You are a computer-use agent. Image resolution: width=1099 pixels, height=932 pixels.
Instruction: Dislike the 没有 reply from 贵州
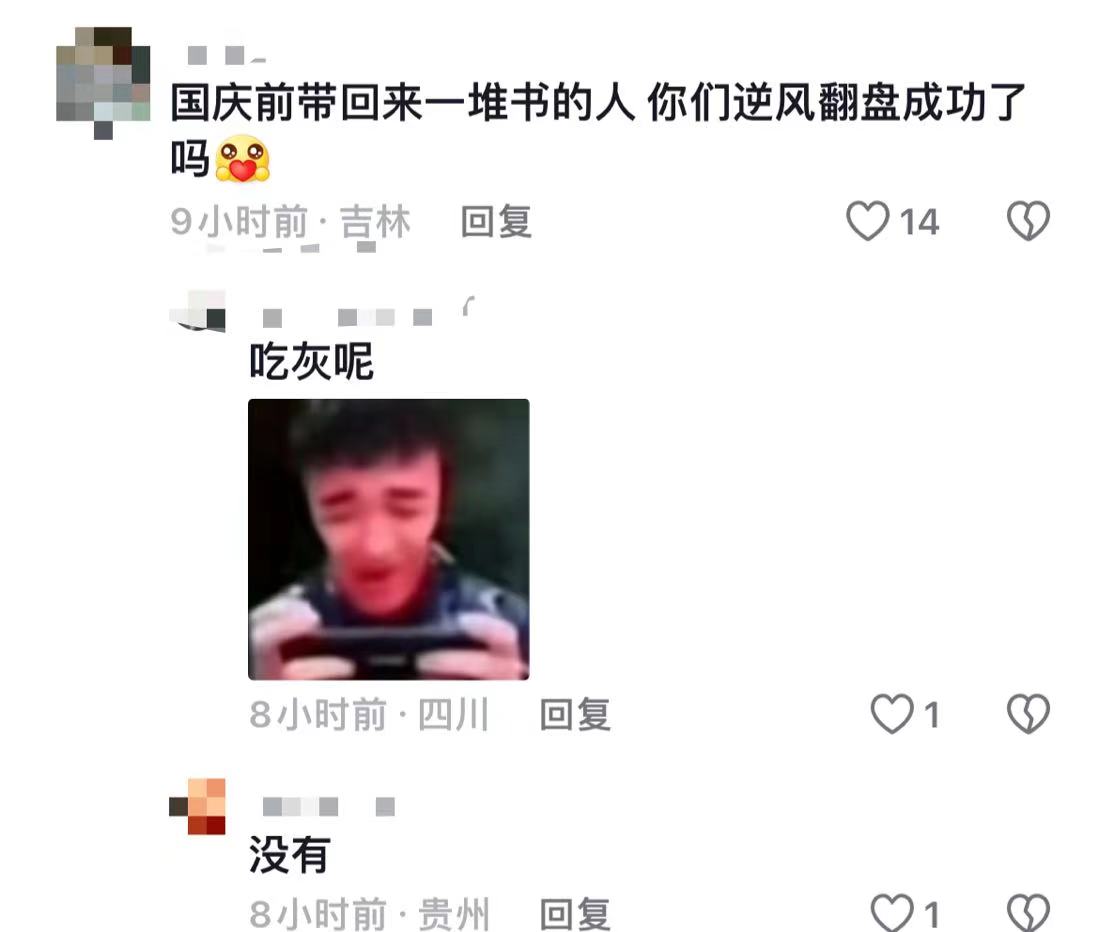click(1027, 913)
